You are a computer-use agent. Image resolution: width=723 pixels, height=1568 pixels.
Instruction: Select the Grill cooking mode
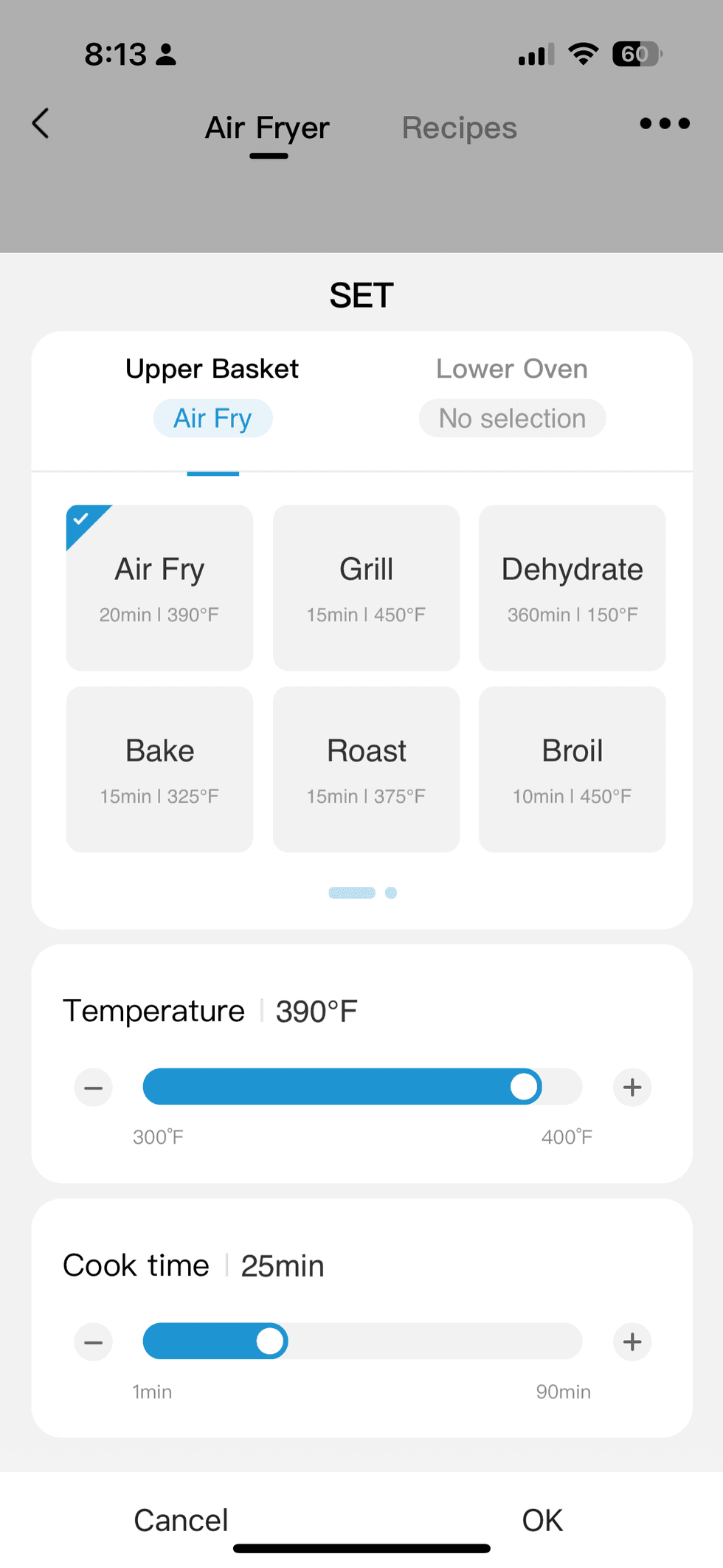366,587
